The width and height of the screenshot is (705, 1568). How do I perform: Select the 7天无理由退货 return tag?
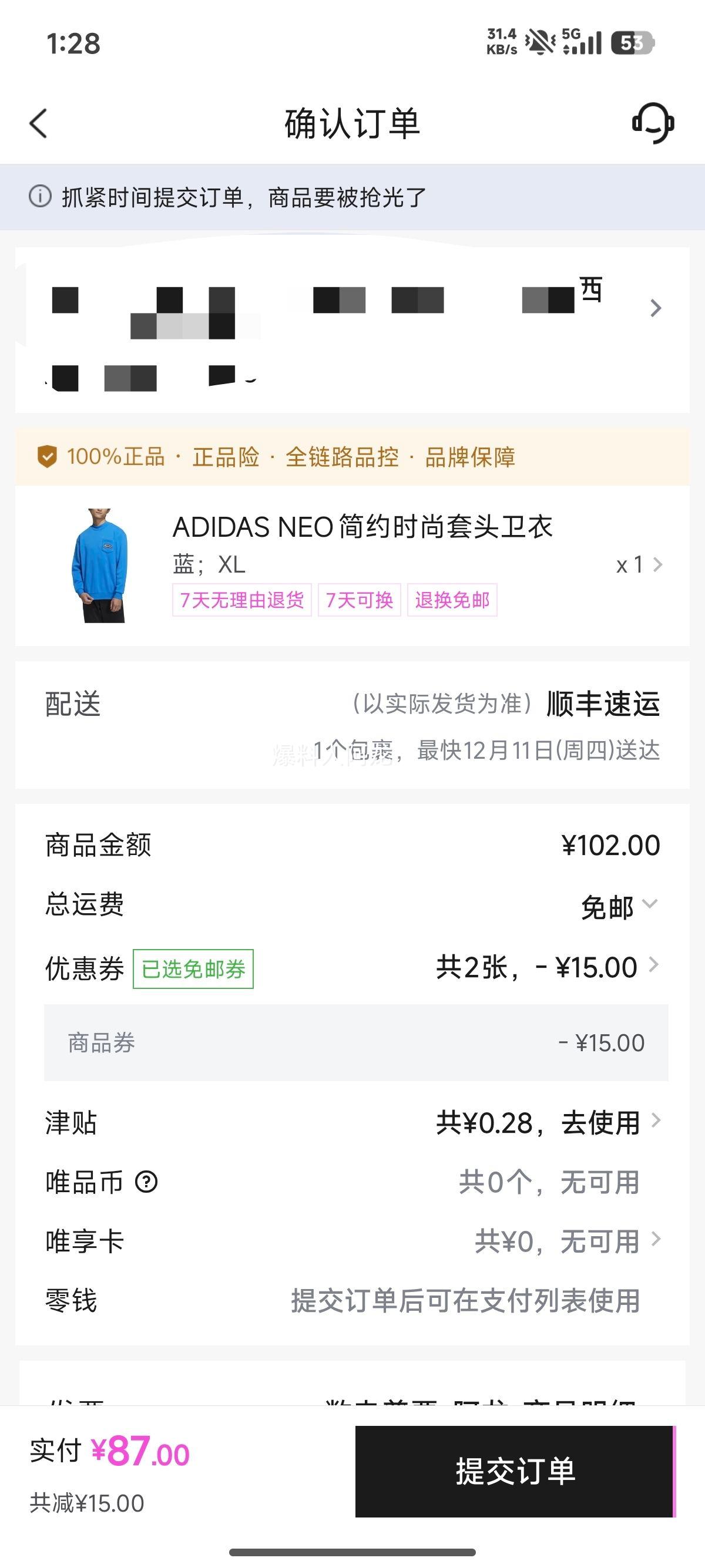241,600
